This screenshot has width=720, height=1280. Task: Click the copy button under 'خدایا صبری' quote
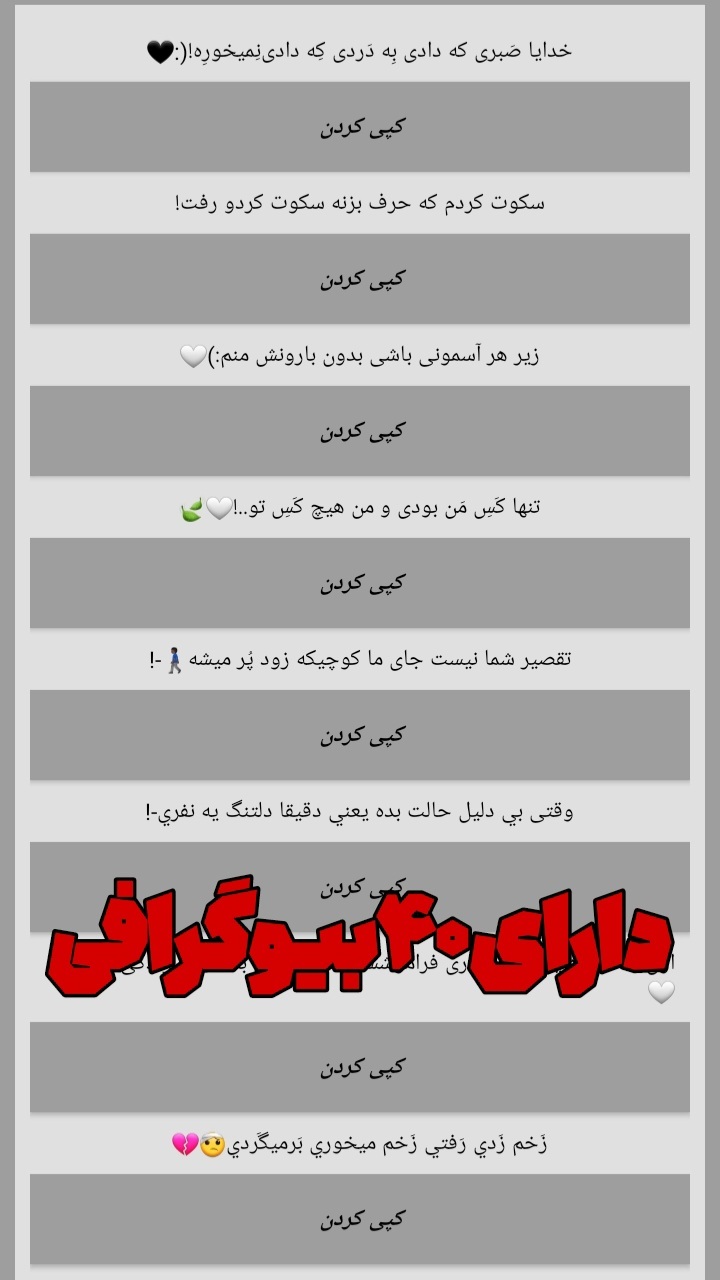(x=360, y=127)
